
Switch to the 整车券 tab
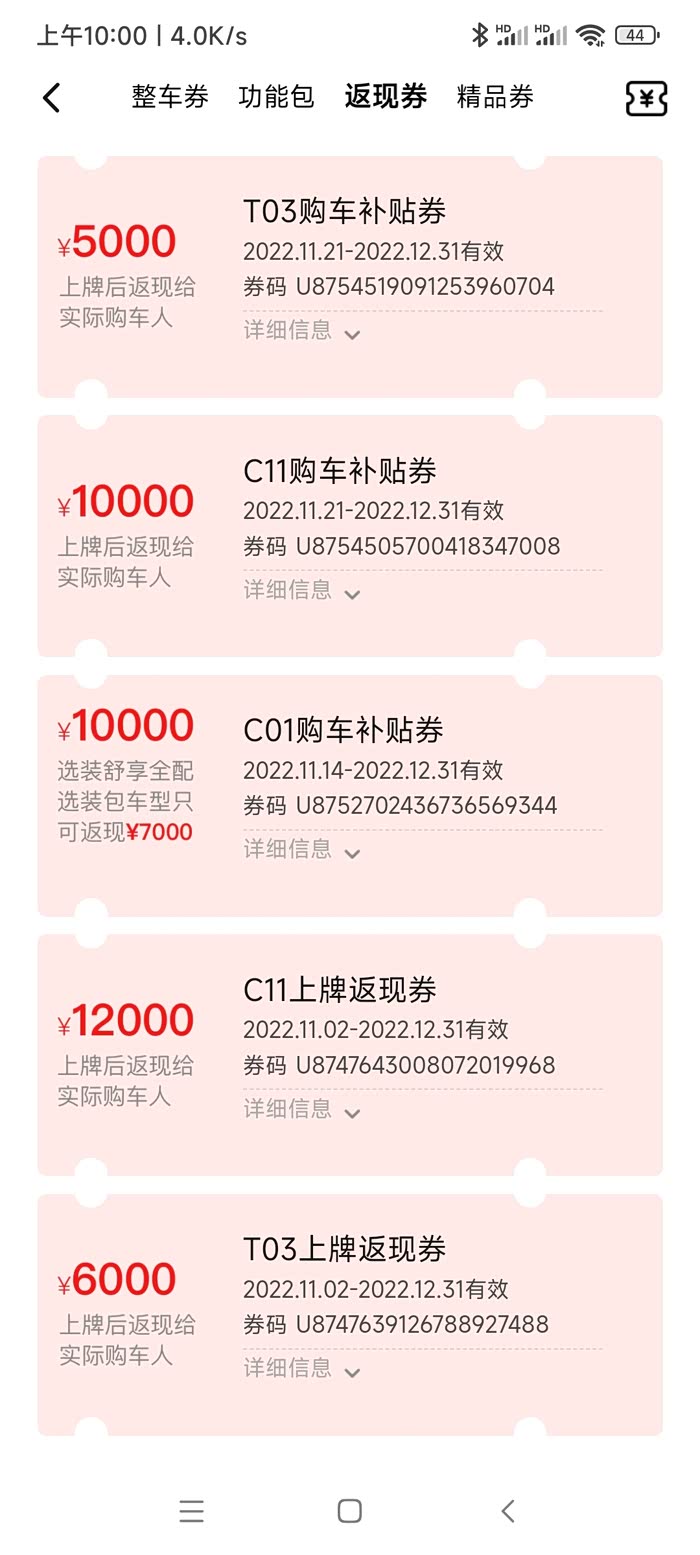point(170,97)
